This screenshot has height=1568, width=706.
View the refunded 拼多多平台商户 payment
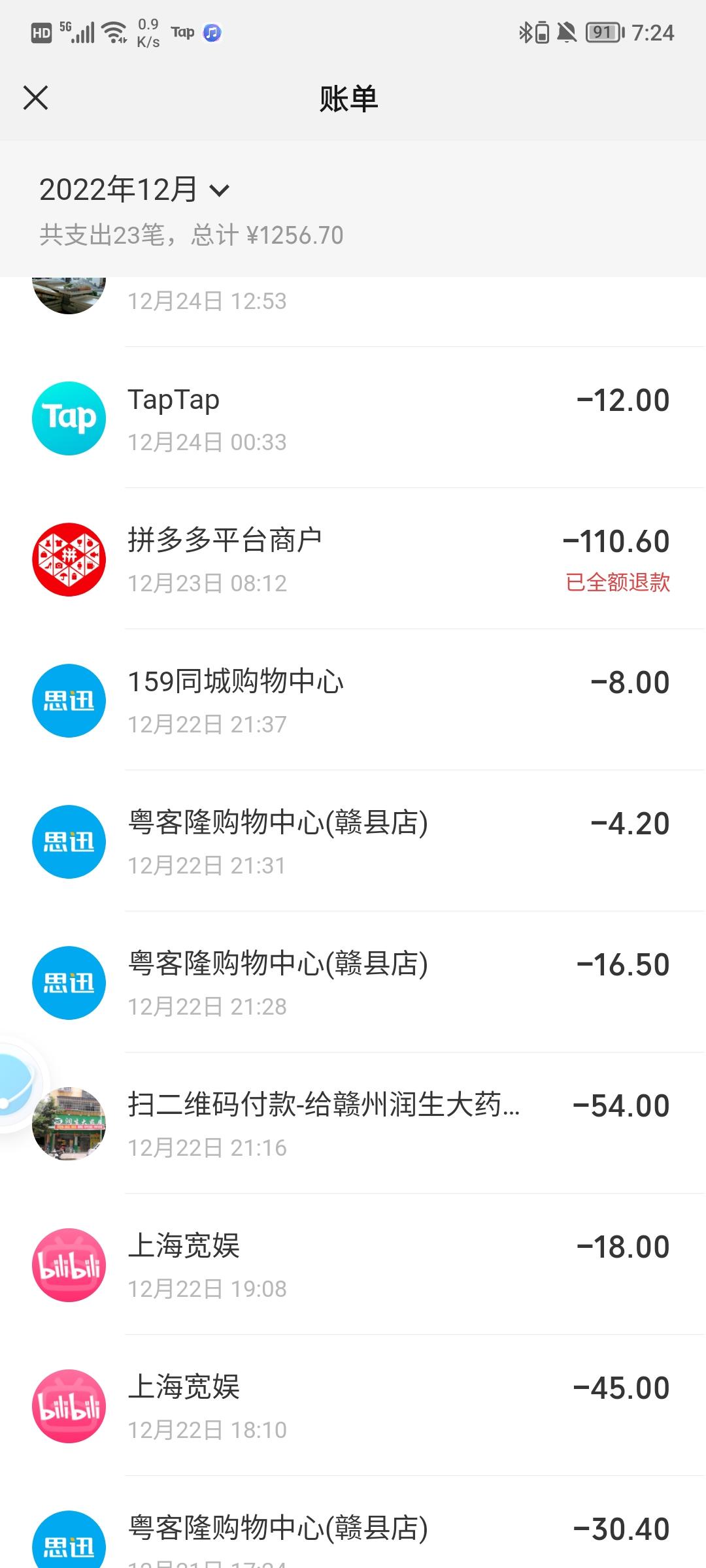click(353, 559)
